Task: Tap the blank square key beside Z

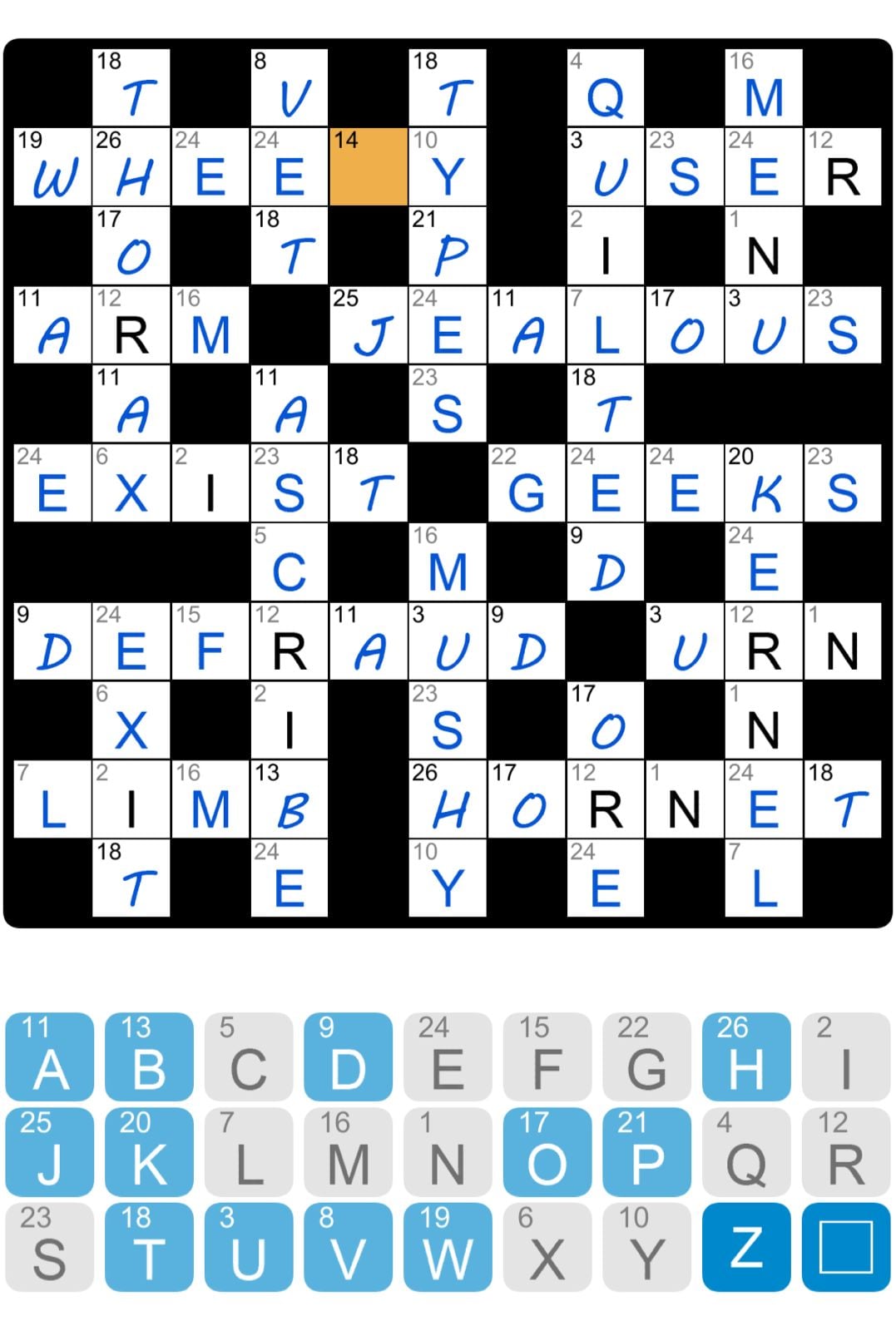Action: point(845,1246)
